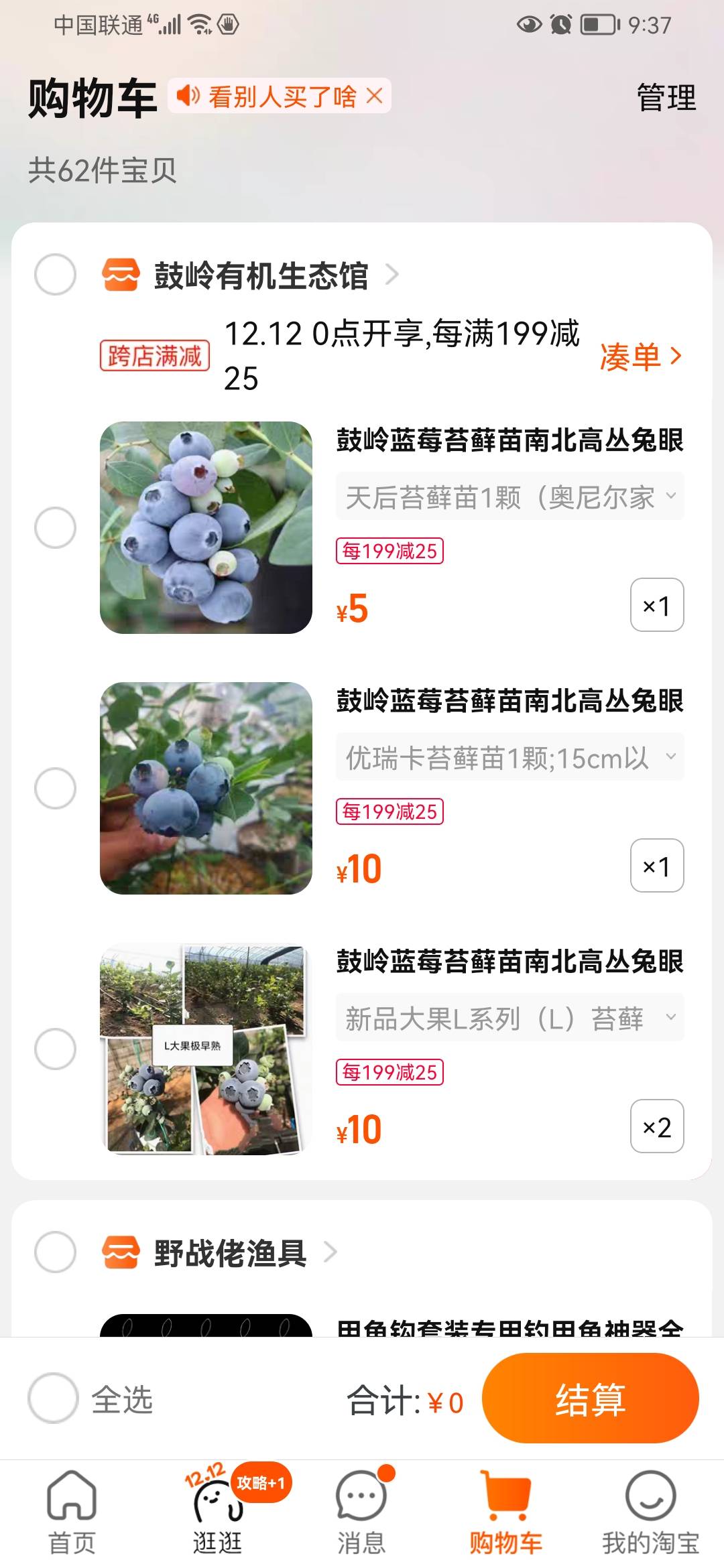This screenshot has height=1568, width=724.
Task: Select all items from 野战佬渔具
Action: point(55,1252)
